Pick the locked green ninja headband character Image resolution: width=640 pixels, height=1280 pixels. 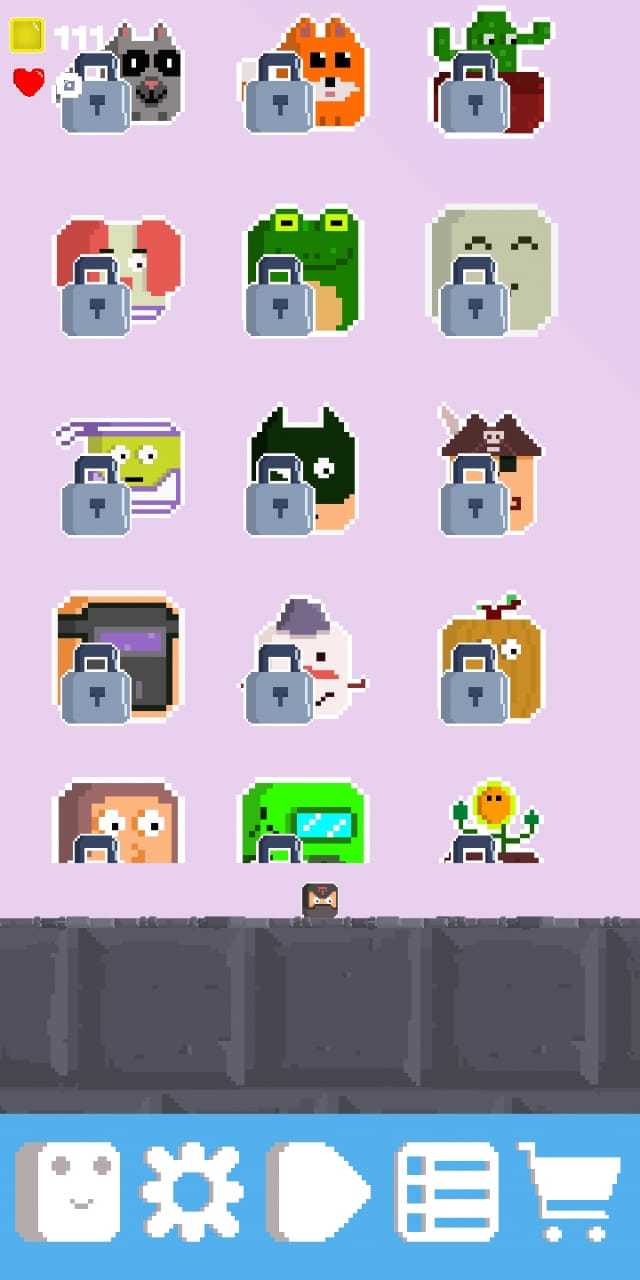[120, 472]
